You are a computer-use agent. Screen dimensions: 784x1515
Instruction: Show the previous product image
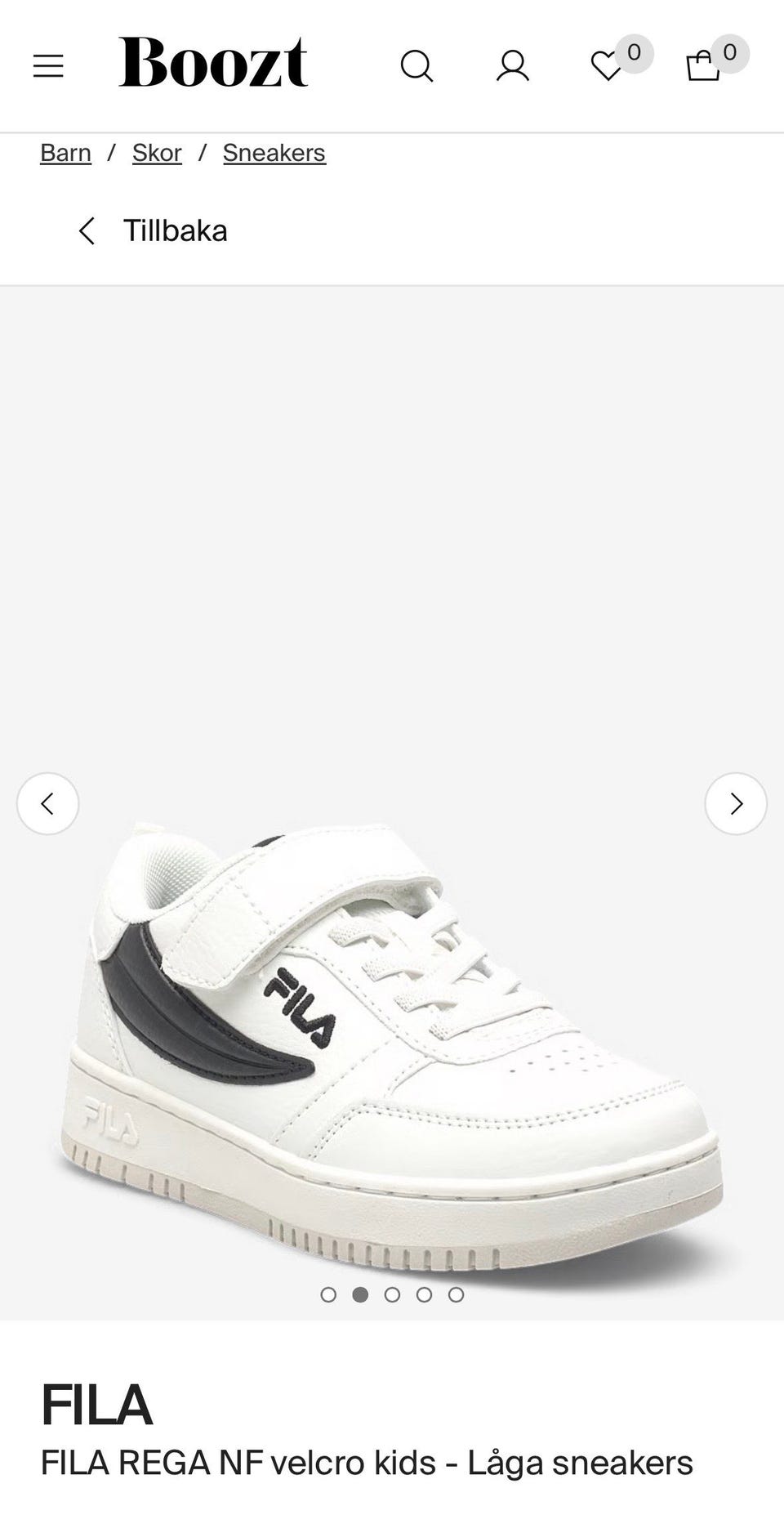click(x=48, y=804)
